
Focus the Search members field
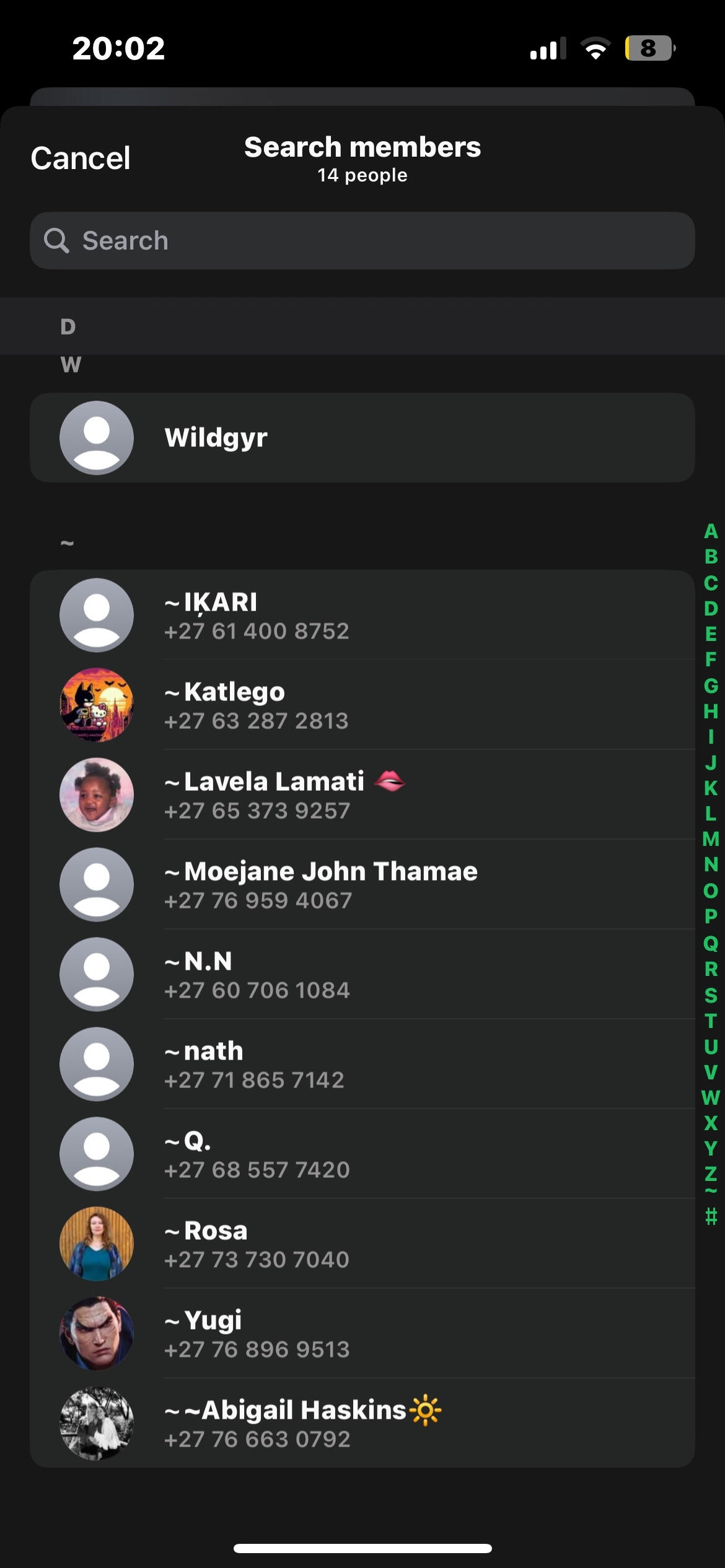(x=362, y=241)
